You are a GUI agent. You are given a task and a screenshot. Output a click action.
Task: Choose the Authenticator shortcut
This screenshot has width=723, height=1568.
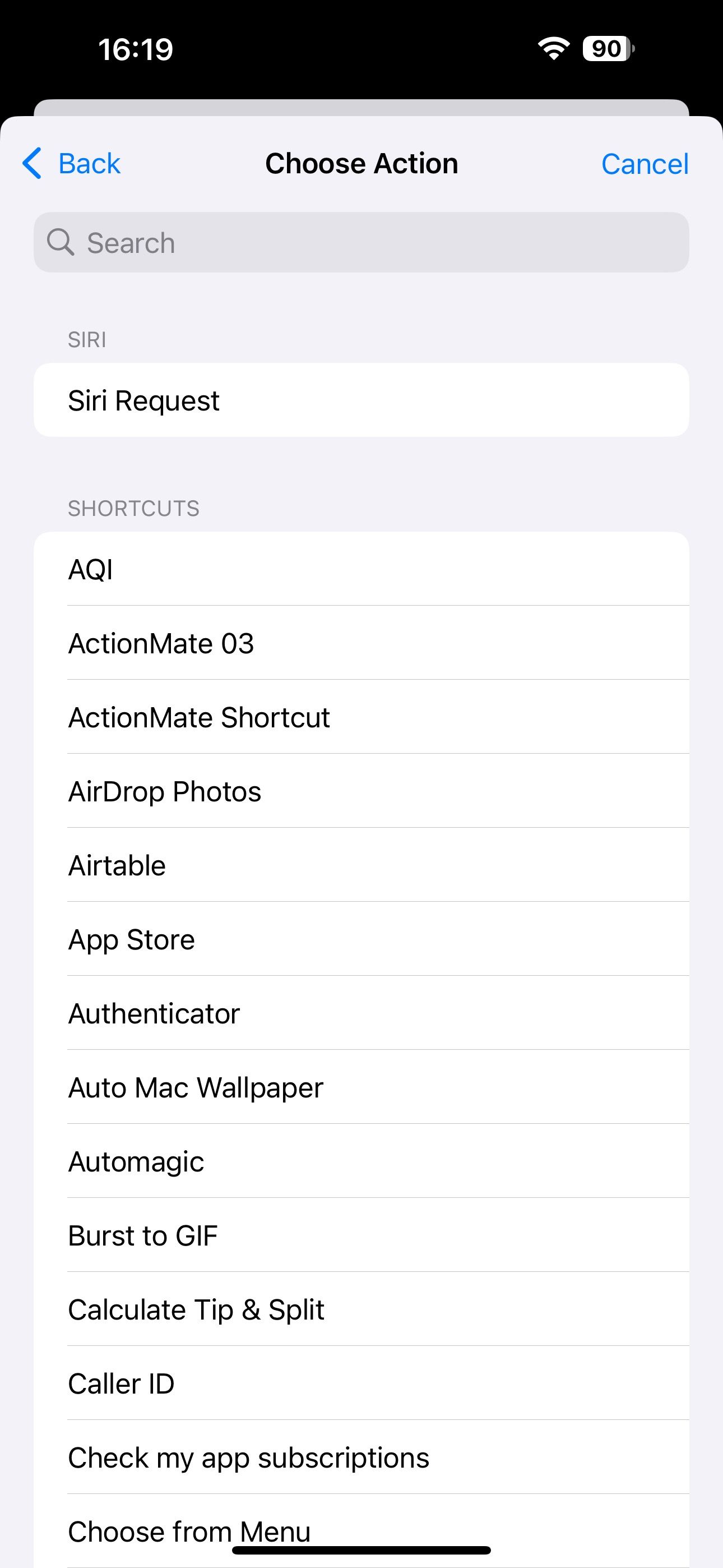click(154, 1013)
